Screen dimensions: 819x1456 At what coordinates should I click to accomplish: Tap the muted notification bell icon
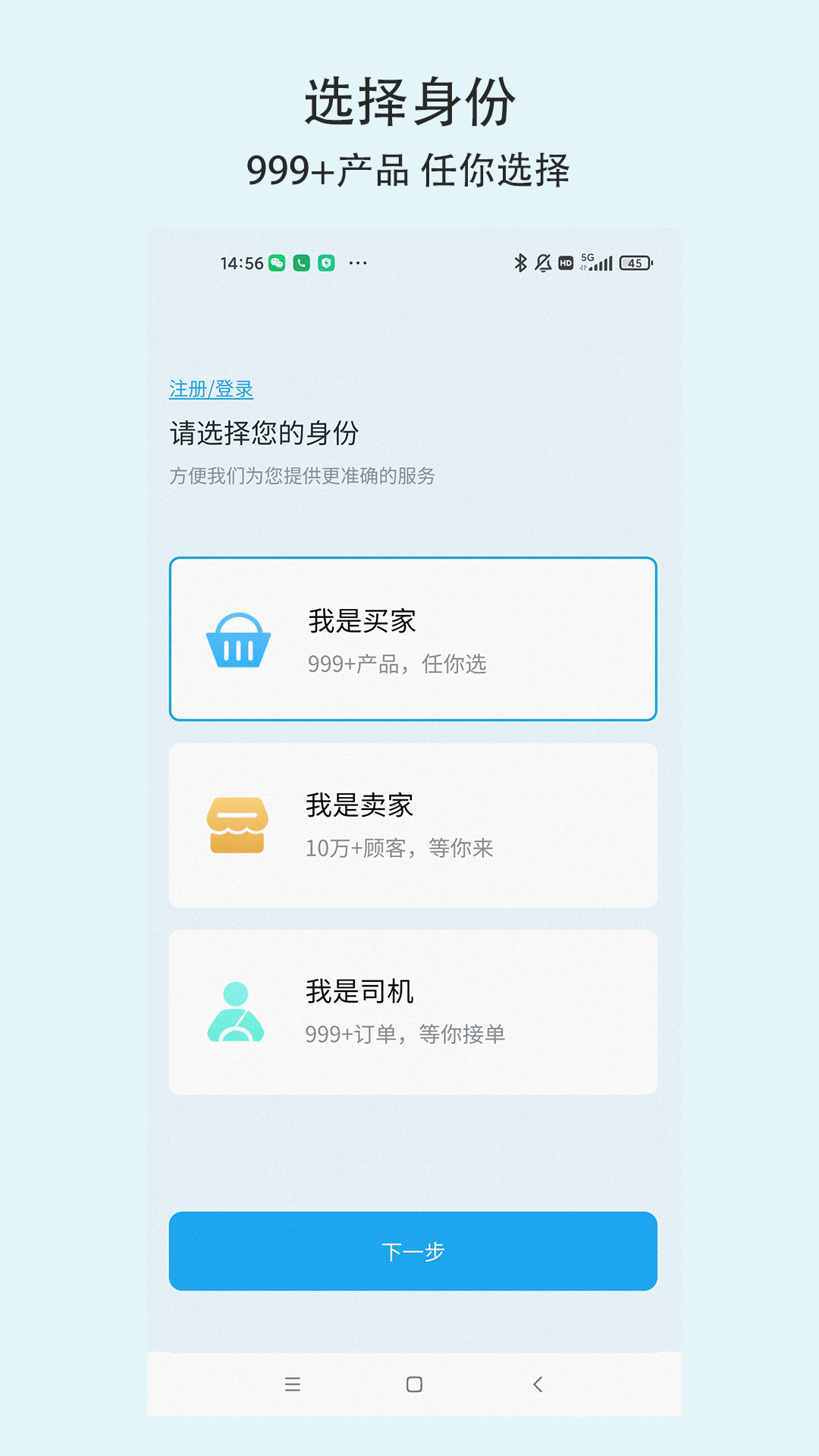[x=541, y=262]
